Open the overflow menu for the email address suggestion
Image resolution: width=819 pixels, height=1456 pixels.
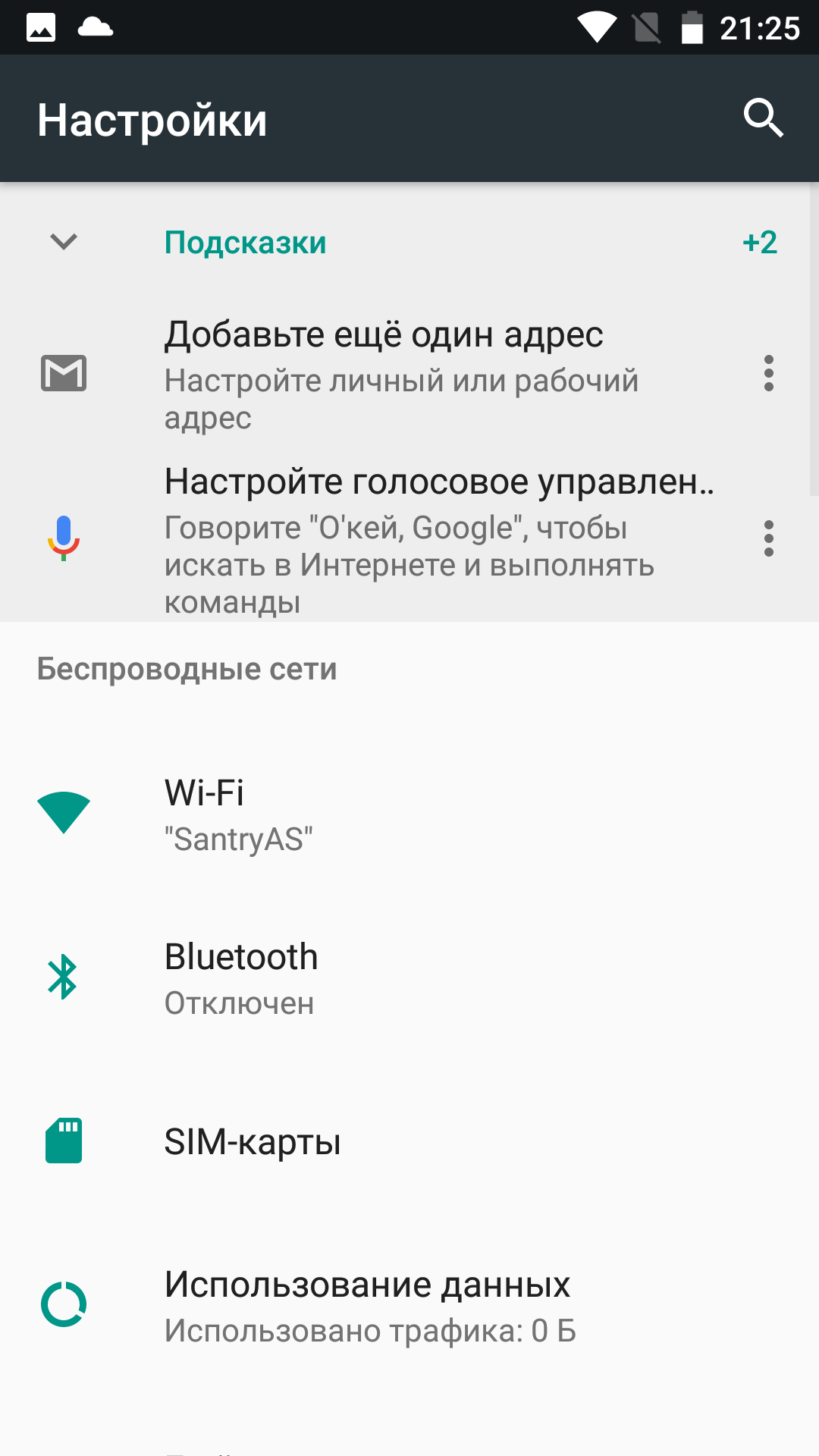[x=768, y=373]
